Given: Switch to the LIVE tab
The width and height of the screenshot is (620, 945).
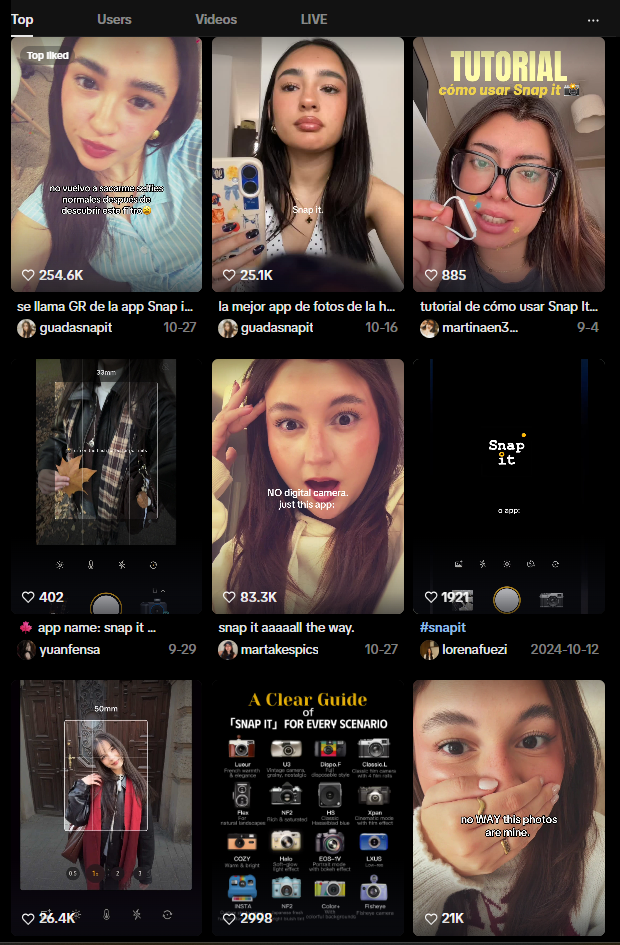Looking at the screenshot, I should pyautogui.click(x=314, y=19).
